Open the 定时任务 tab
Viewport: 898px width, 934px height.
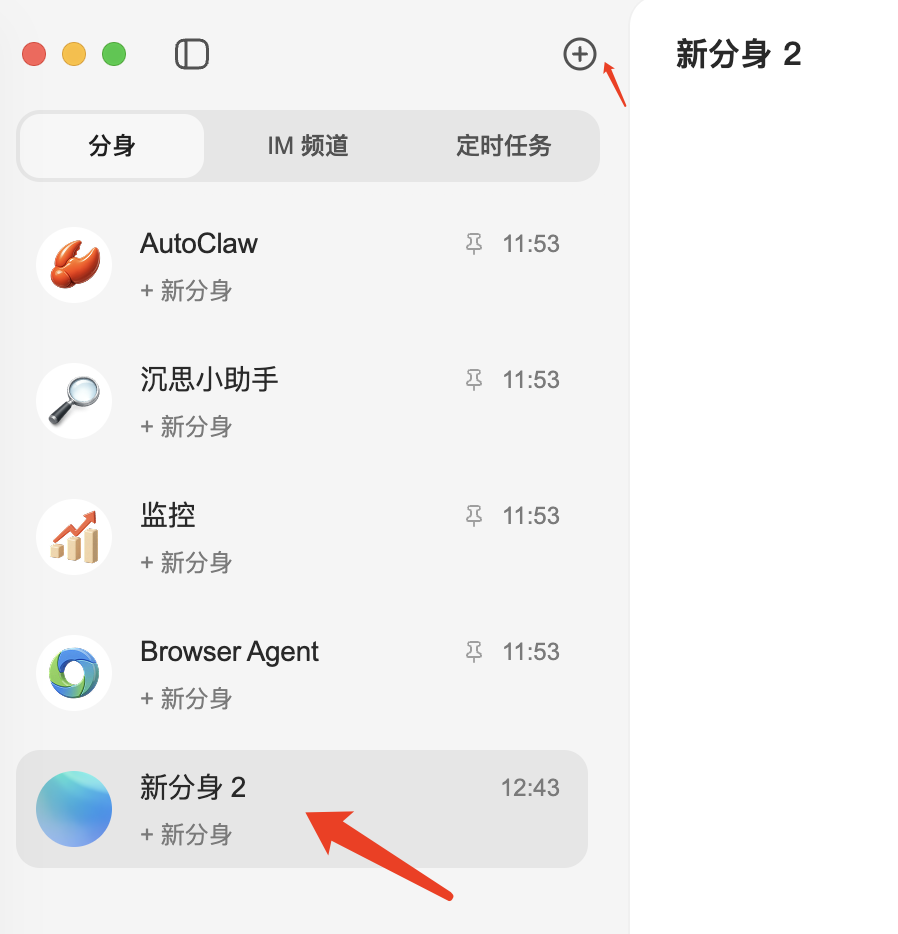click(503, 146)
